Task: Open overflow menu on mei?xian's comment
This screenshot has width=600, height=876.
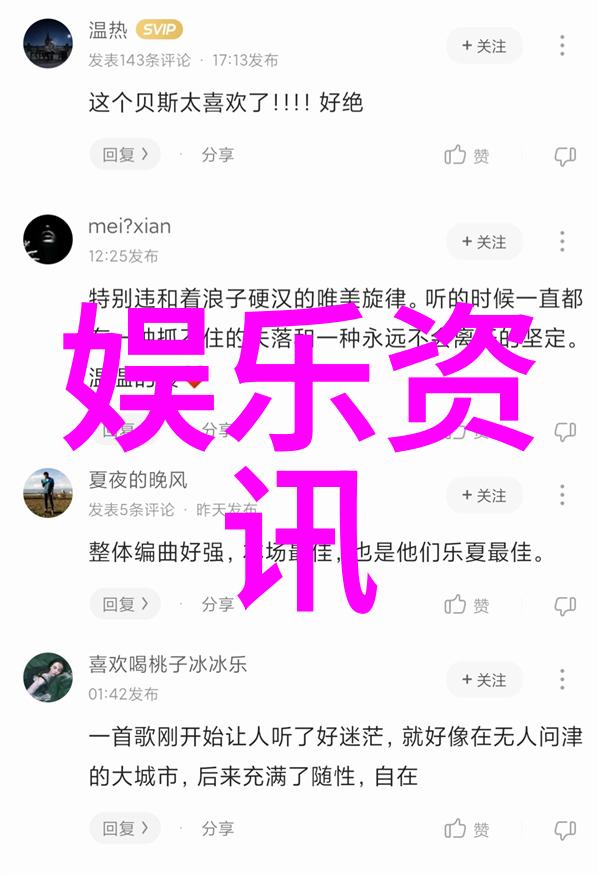Action: 563,242
